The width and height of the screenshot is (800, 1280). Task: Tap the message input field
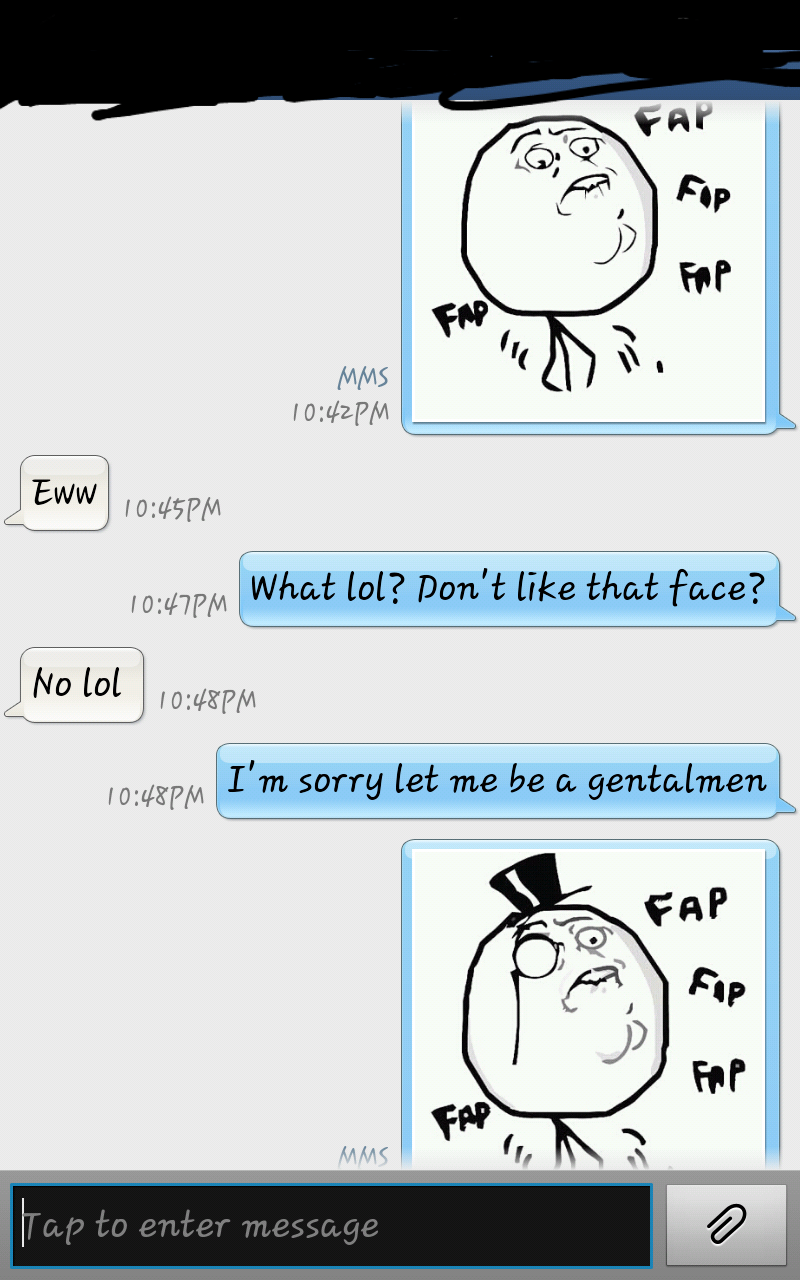[332, 1225]
